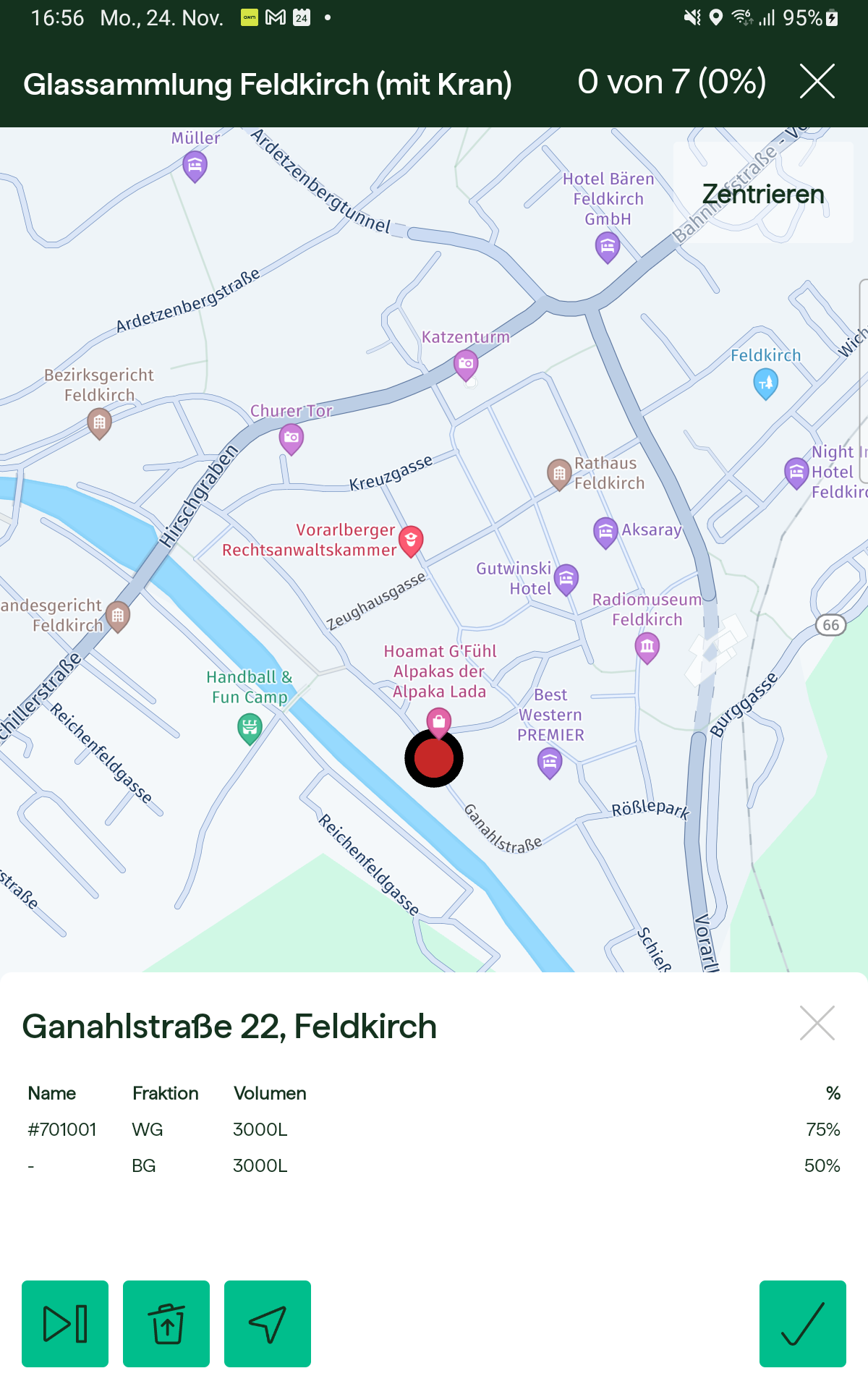Select the red collection point marker

(x=434, y=758)
